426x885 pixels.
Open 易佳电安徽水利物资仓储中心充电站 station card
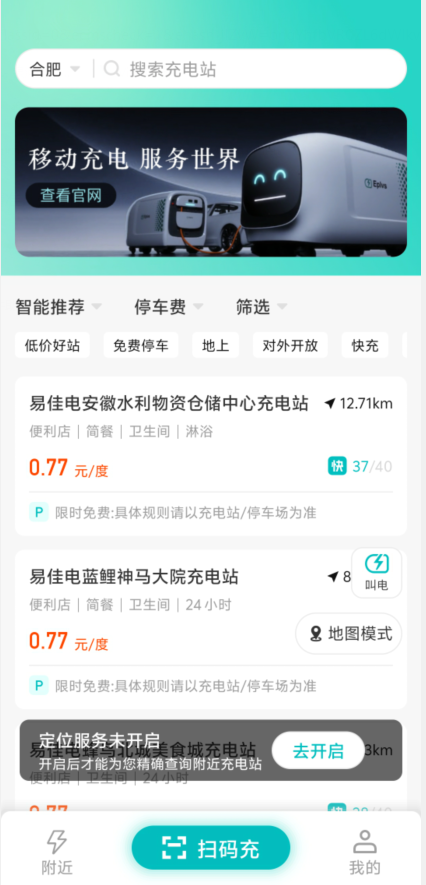tap(210, 456)
